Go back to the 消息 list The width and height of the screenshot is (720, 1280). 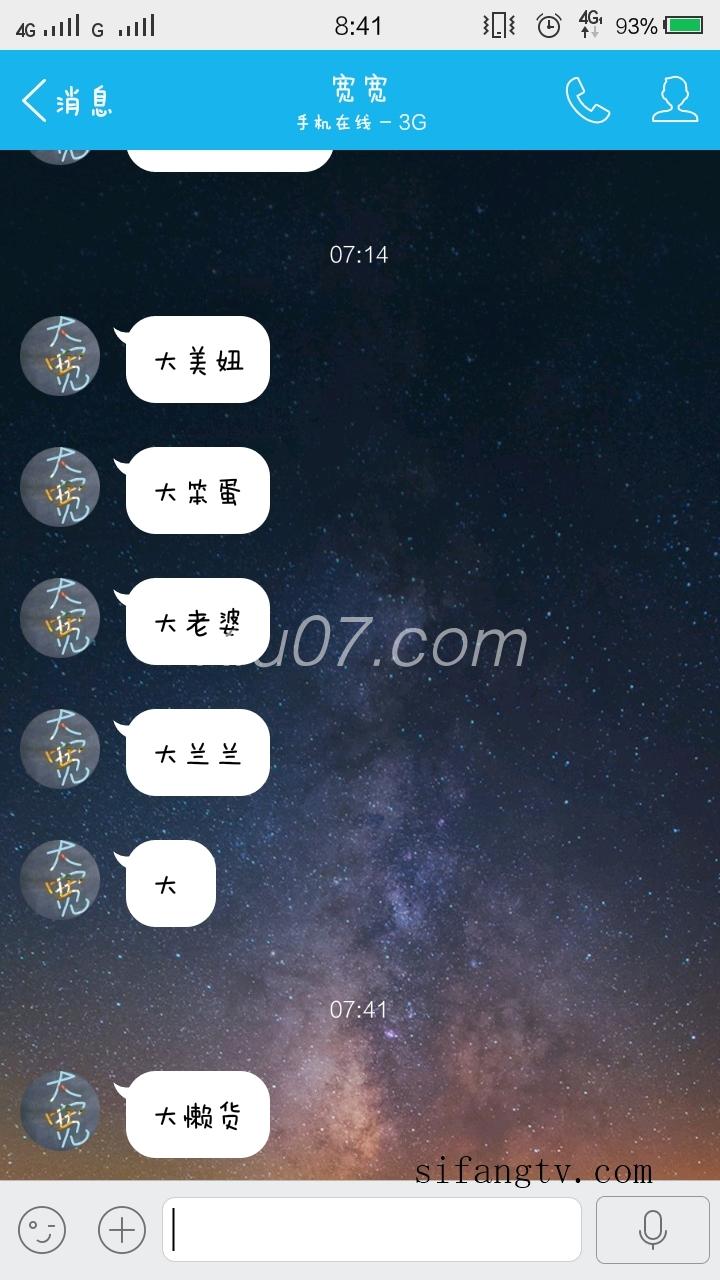pyautogui.click(x=66, y=101)
